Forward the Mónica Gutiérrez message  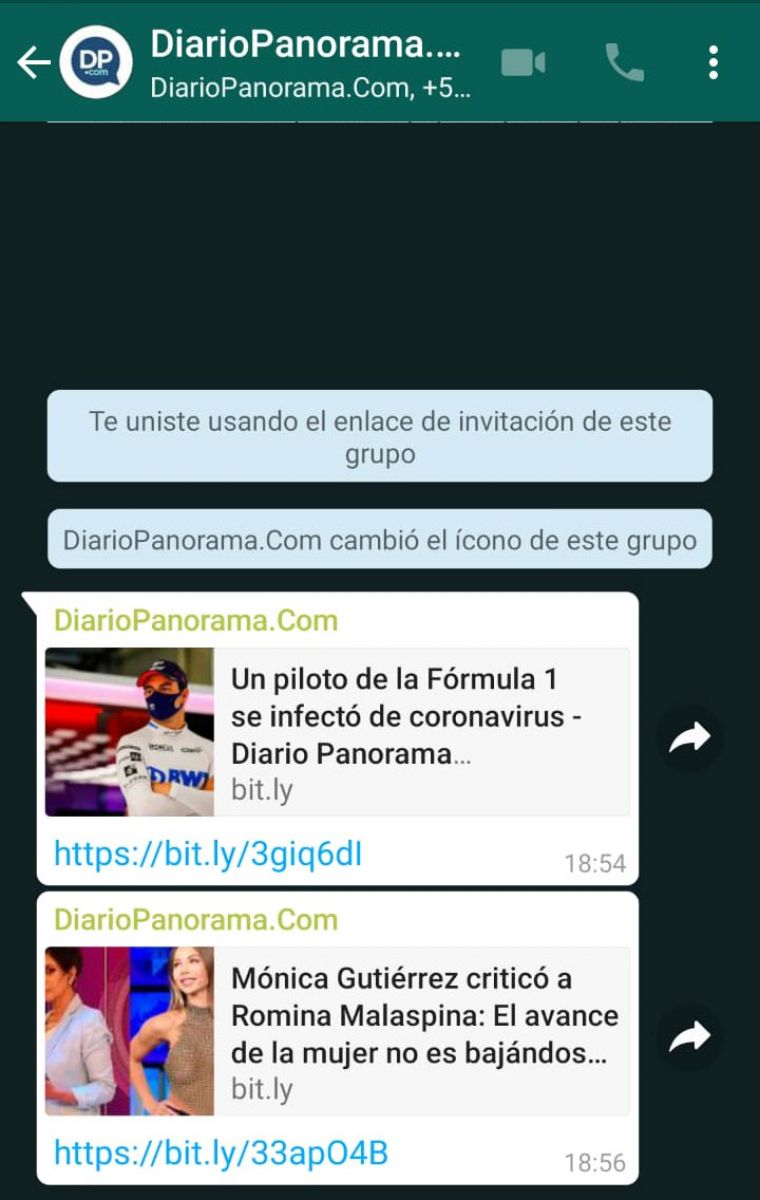coord(689,1038)
